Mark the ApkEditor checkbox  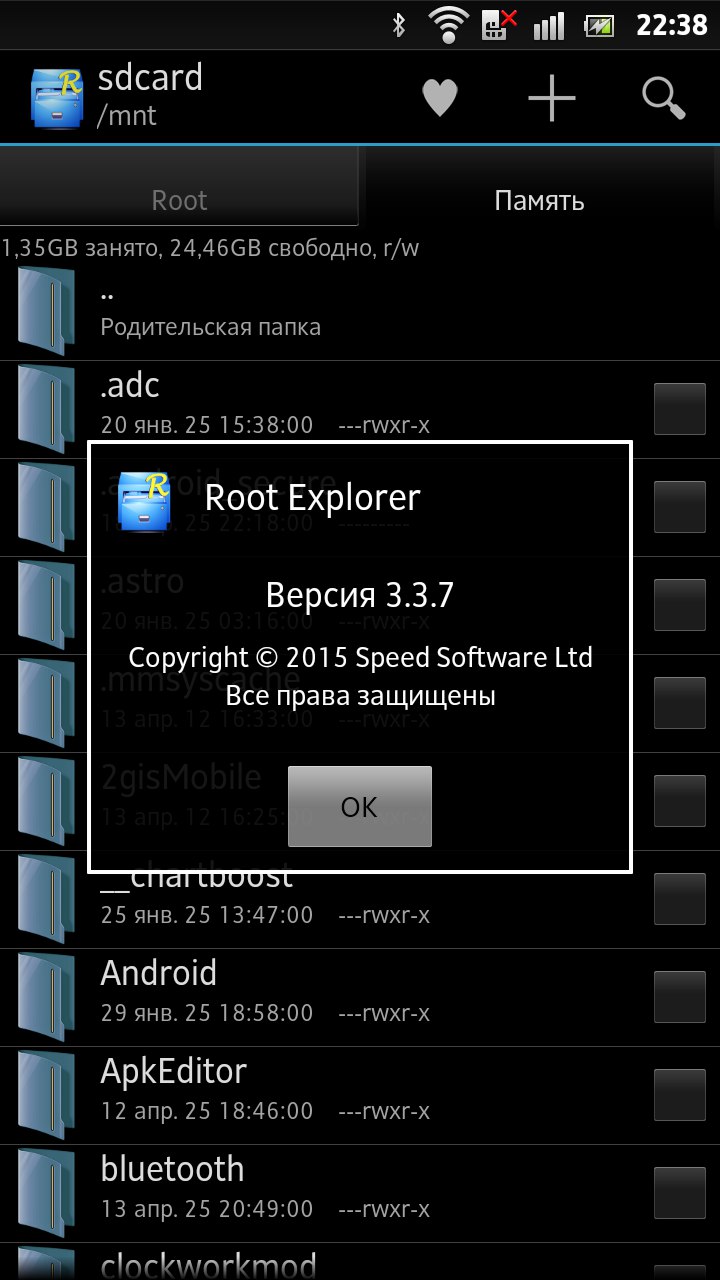tap(679, 1095)
